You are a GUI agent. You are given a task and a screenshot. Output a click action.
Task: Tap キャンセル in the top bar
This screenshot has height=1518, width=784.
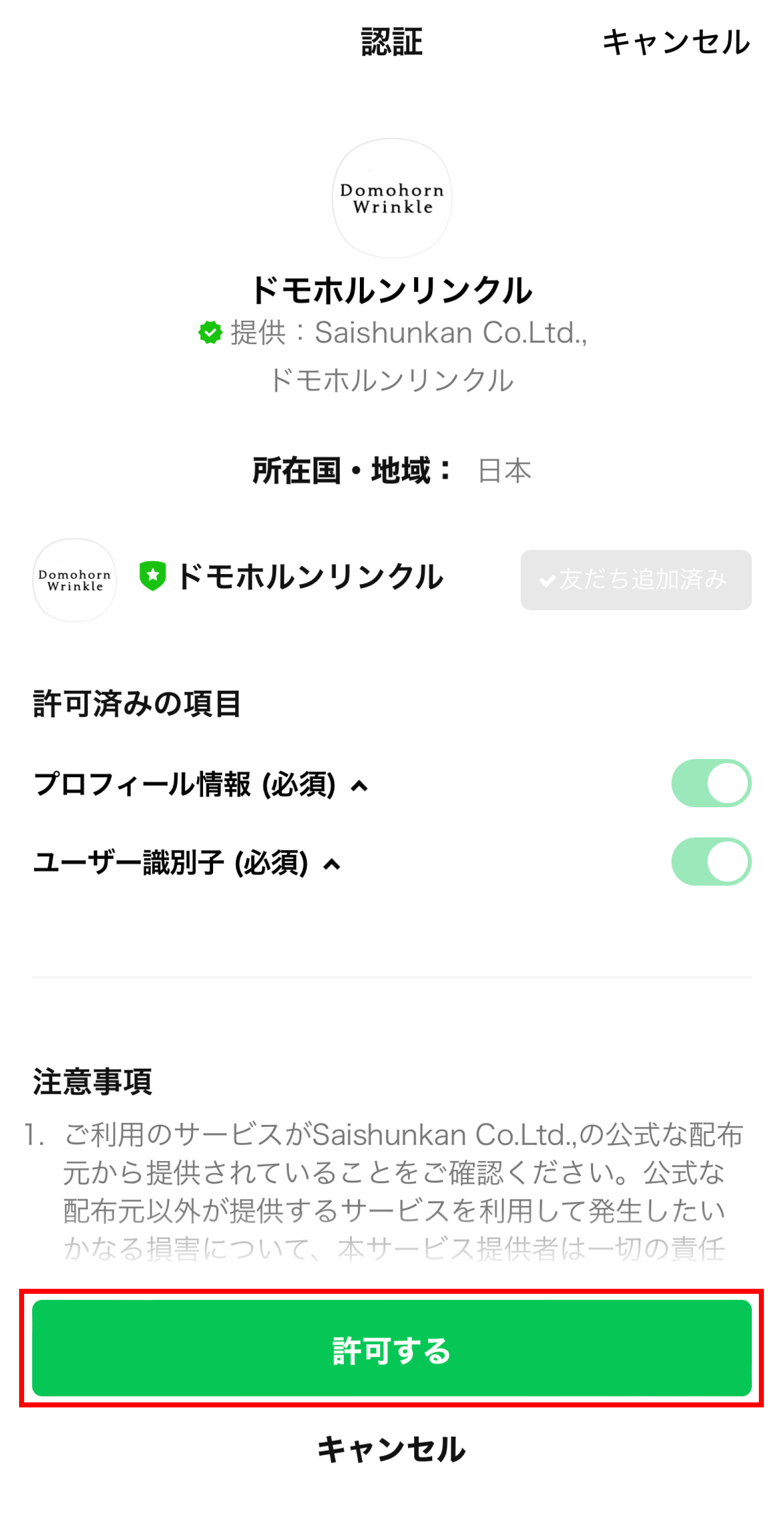click(x=675, y=42)
